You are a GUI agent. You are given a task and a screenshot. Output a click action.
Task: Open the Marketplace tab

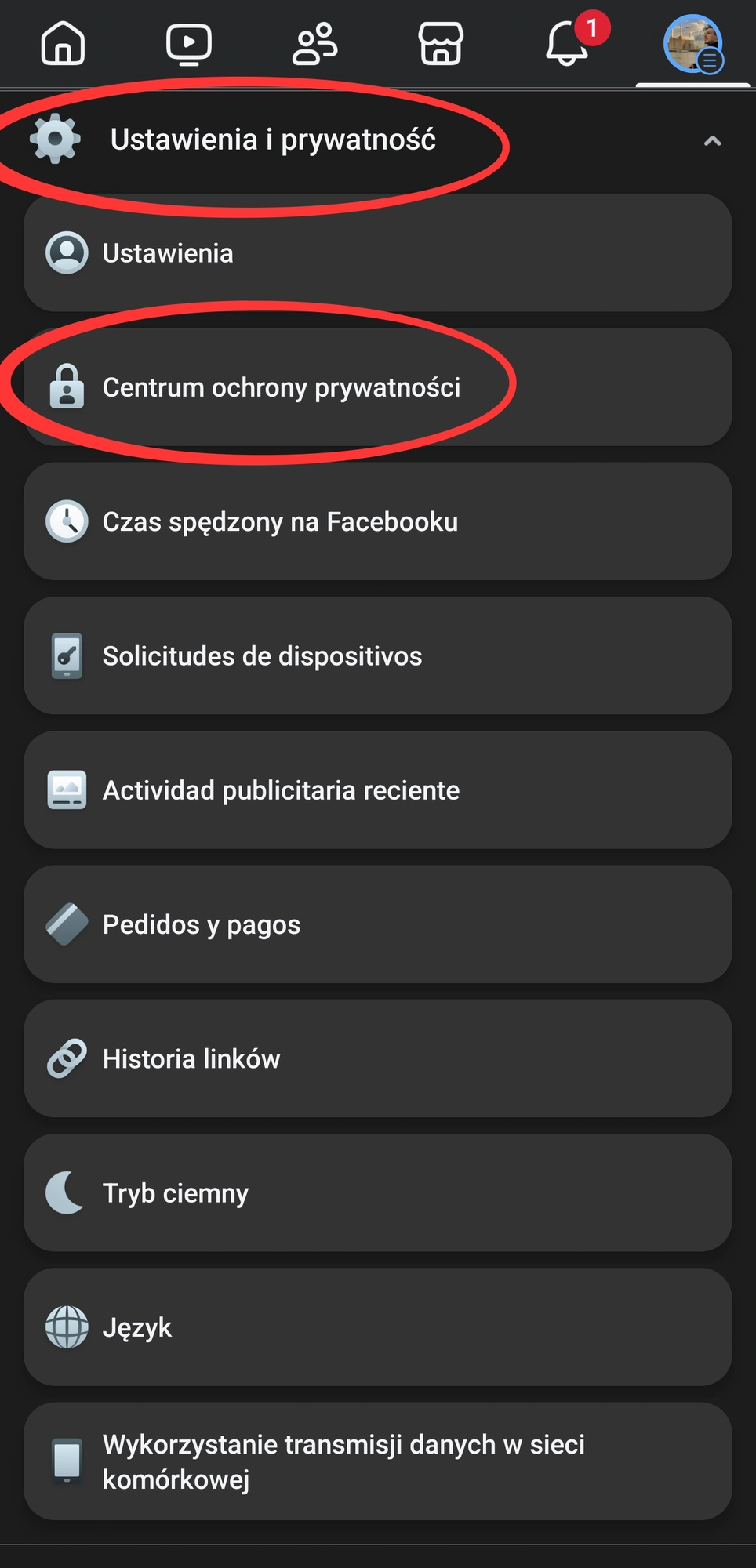441,44
